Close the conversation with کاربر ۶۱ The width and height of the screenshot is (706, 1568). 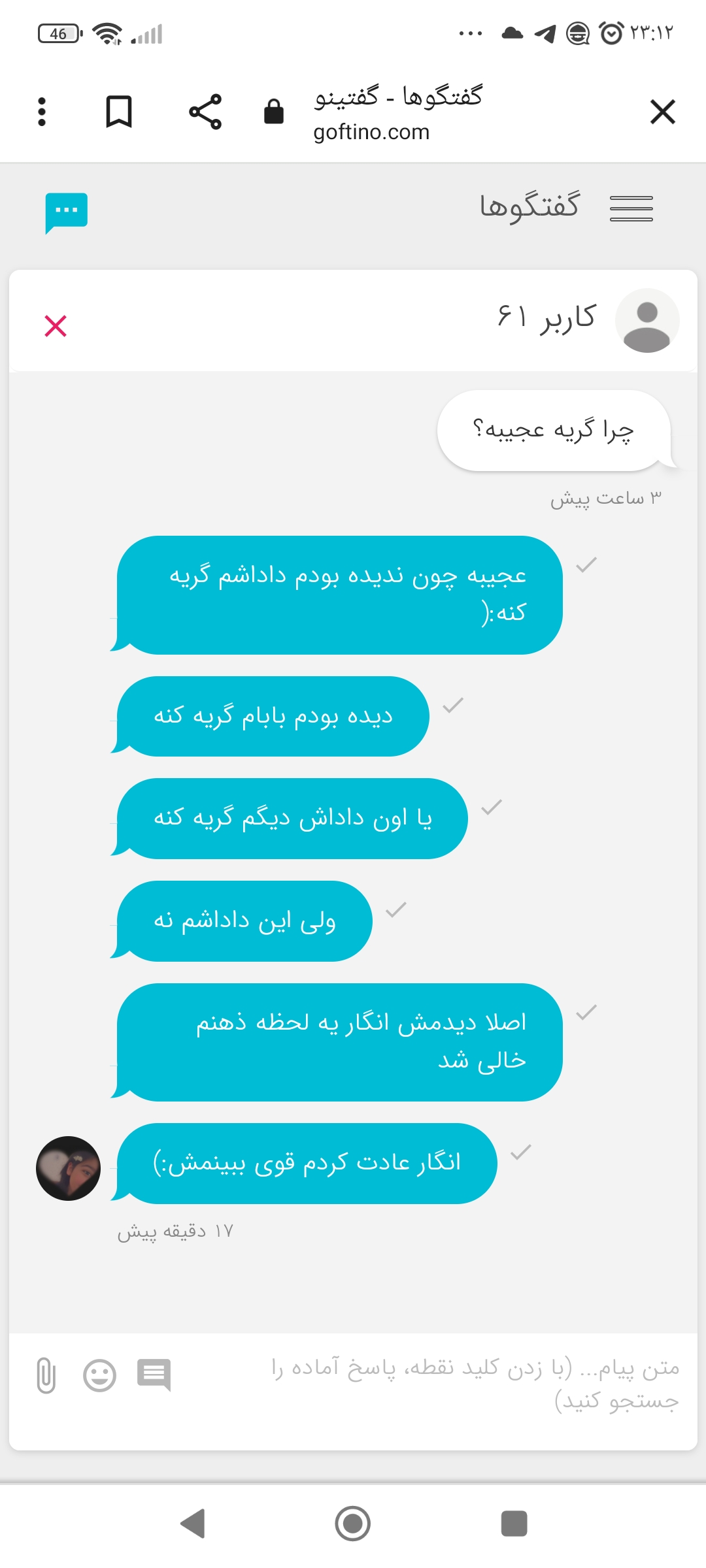click(x=56, y=325)
